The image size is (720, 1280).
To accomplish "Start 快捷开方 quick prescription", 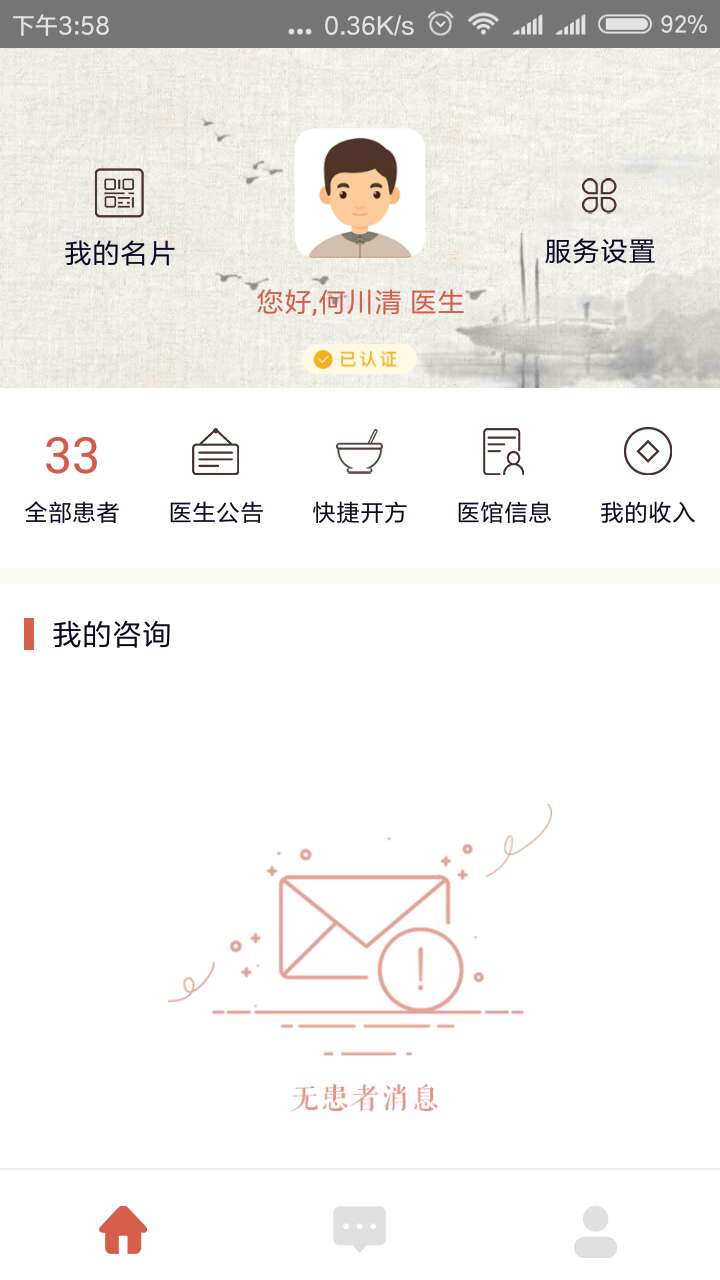I will coord(360,476).
